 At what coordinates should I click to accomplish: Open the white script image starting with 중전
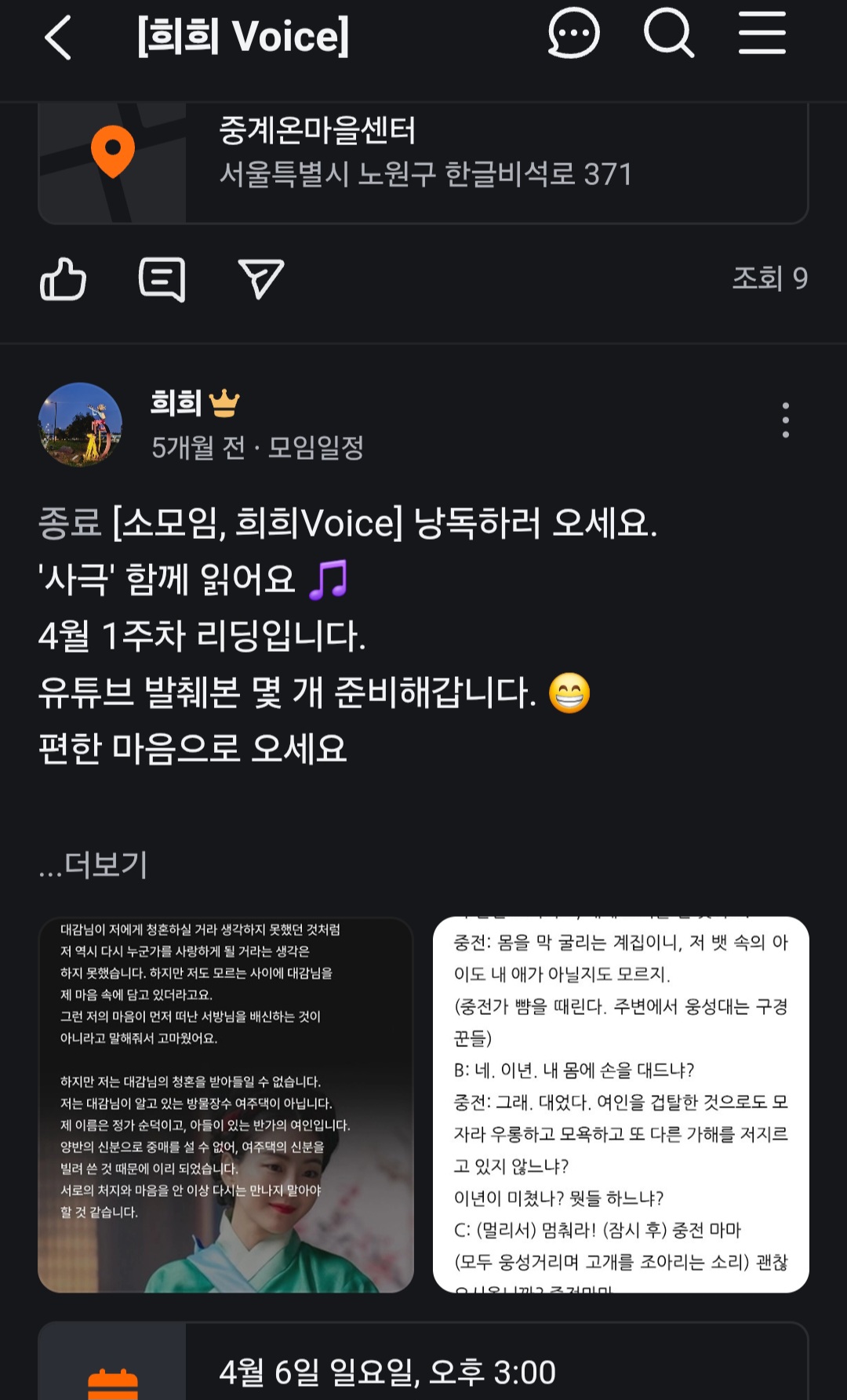tap(621, 1104)
